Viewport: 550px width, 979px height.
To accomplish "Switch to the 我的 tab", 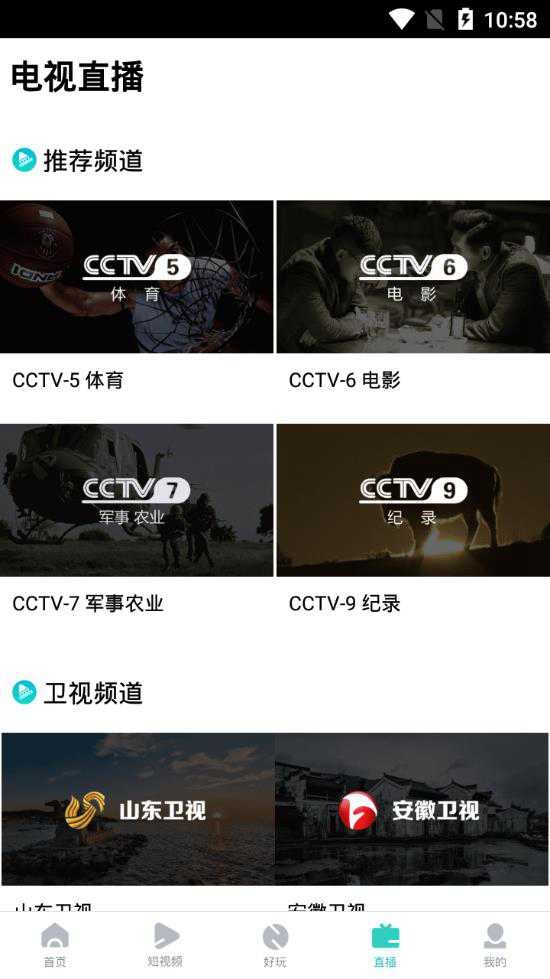I will pyautogui.click(x=495, y=945).
